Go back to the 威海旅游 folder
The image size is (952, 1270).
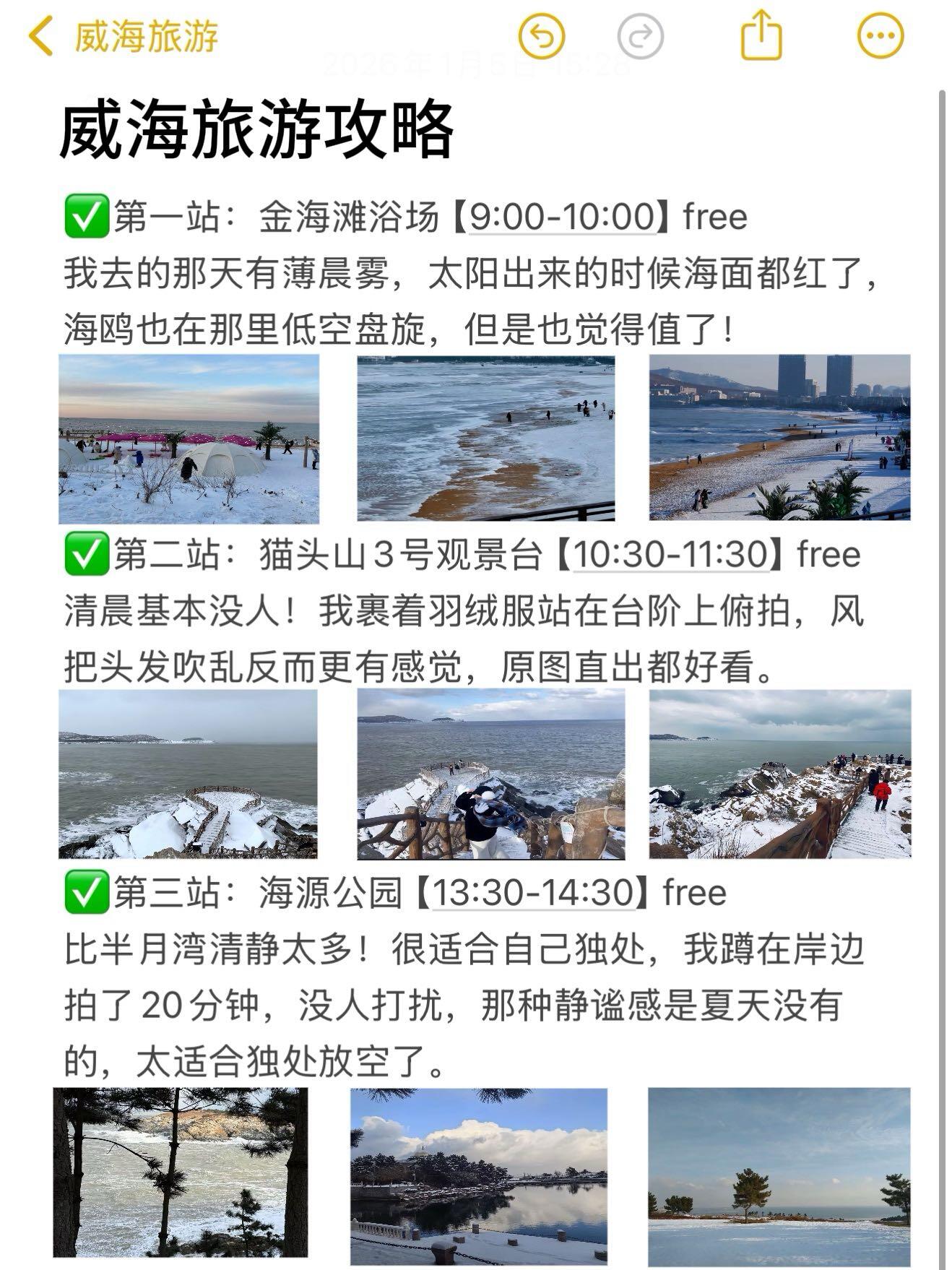click(x=123, y=36)
